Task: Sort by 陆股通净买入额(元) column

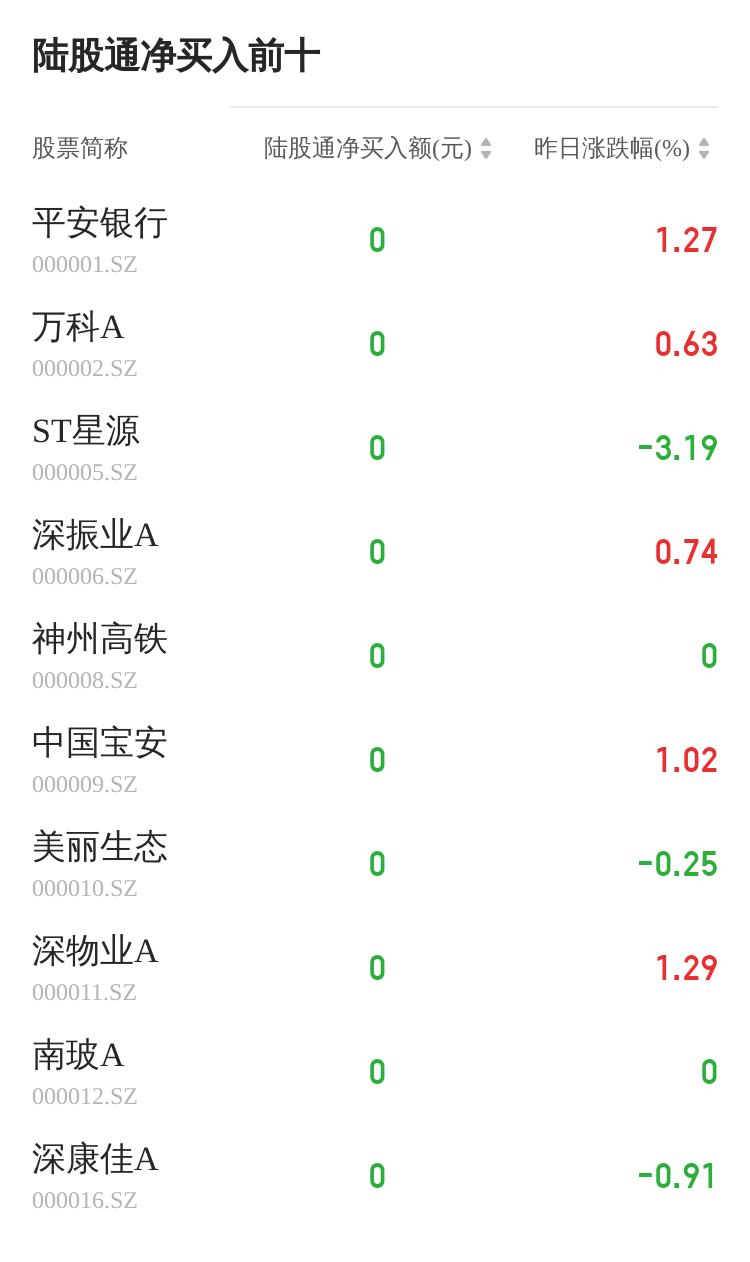Action: tap(378, 148)
